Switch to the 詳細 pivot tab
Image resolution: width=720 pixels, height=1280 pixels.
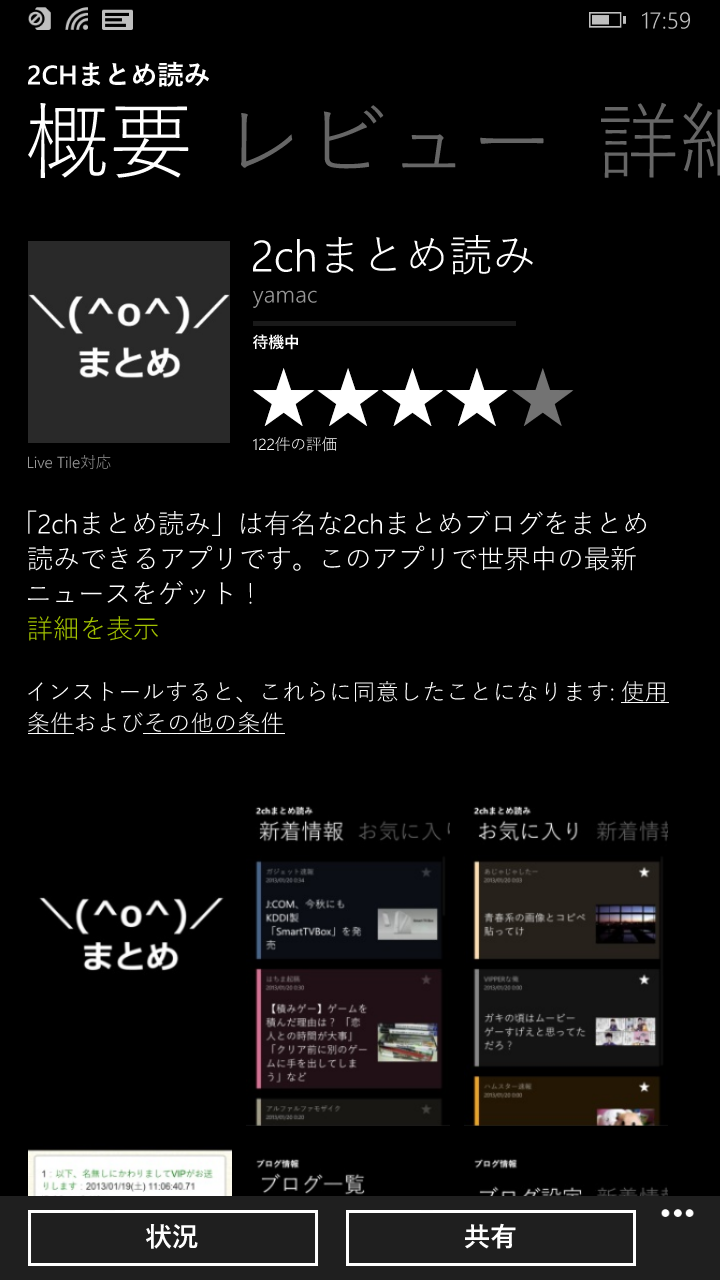pyautogui.click(x=661, y=143)
